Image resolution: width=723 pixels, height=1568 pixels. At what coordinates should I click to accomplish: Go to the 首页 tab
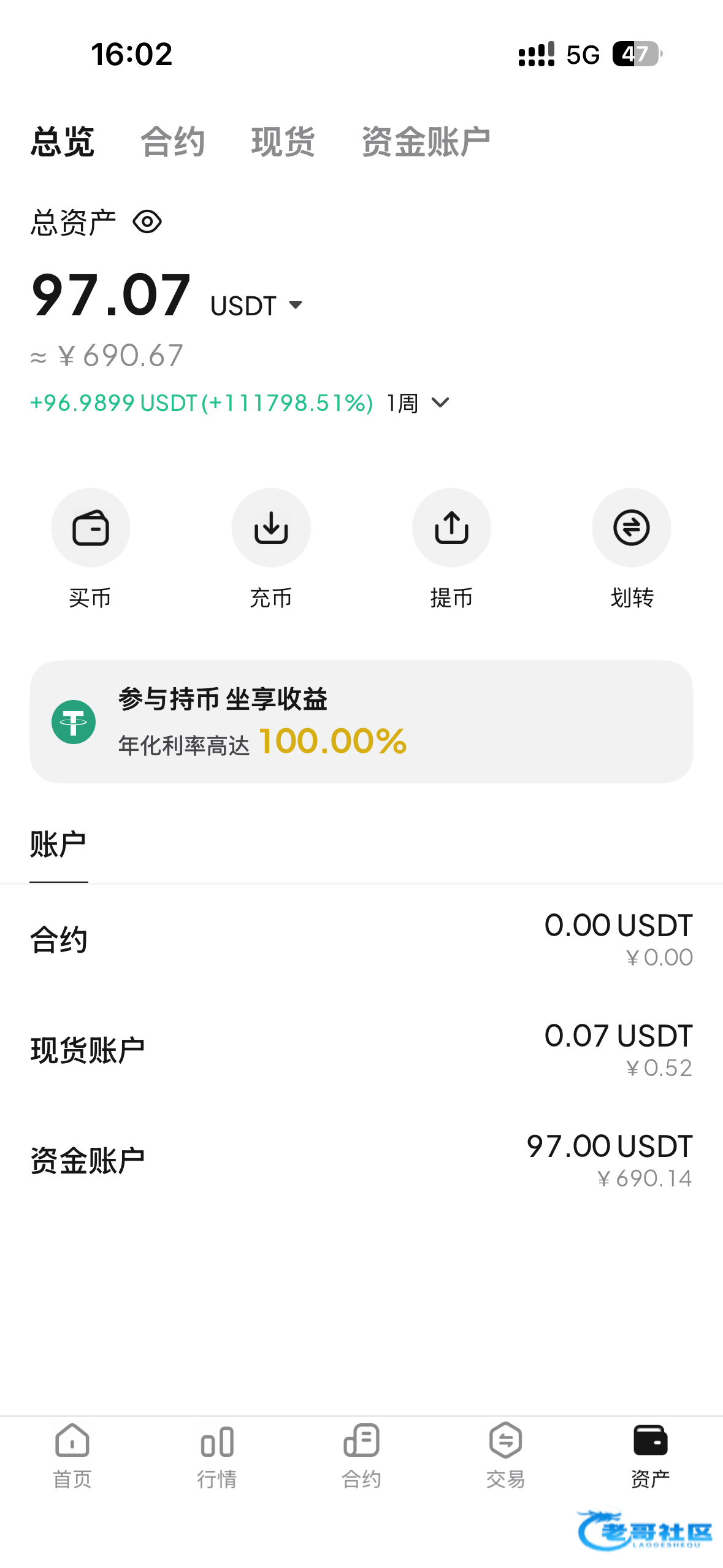pyautogui.click(x=72, y=1456)
